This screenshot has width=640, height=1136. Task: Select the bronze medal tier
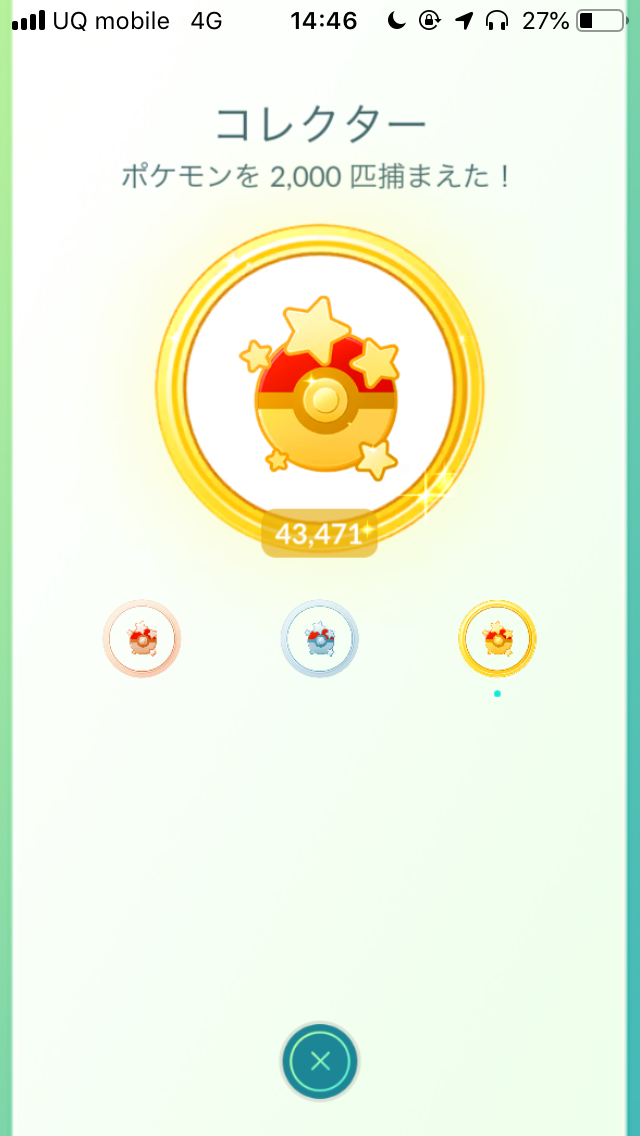142,638
